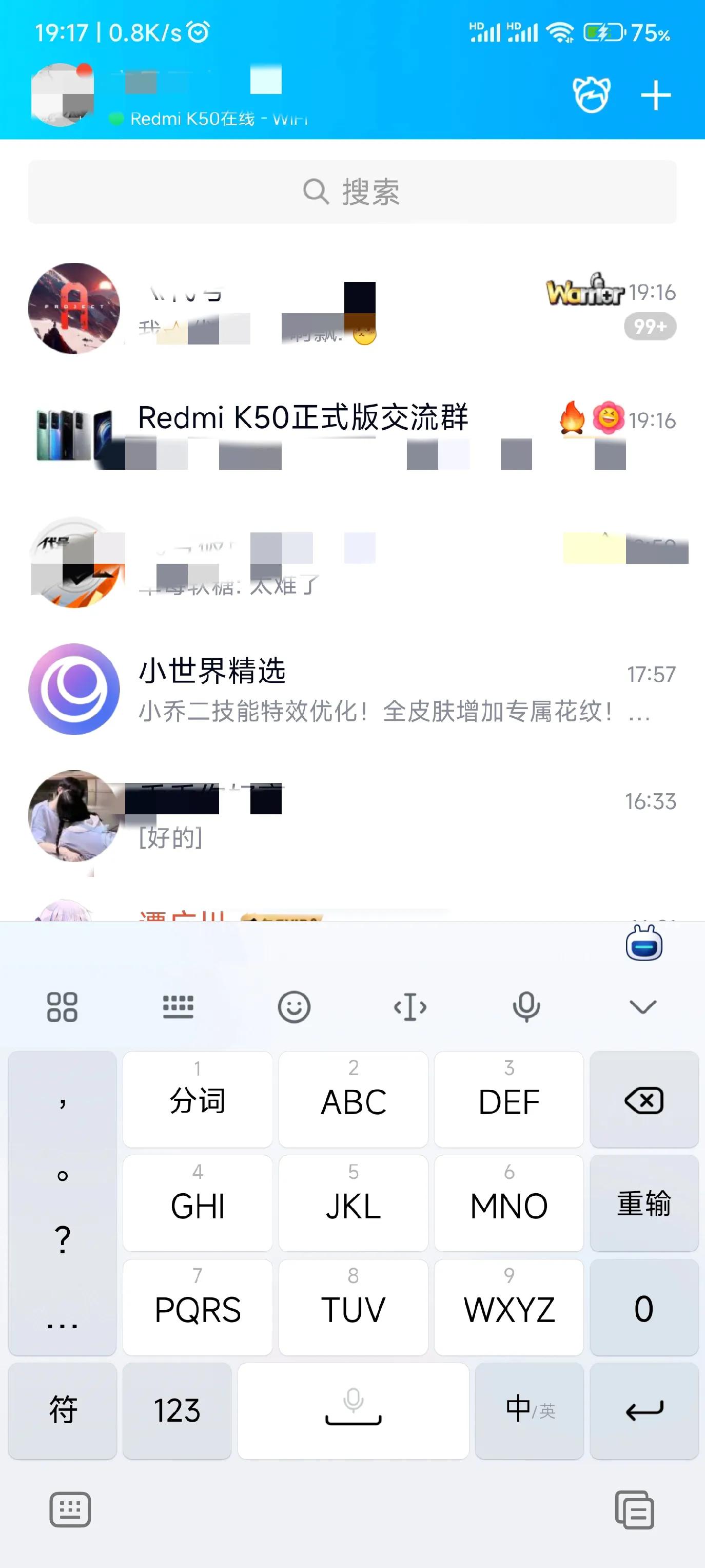Select the cursor mover tool on keyboard toolbar

click(x=410, y=1007)
